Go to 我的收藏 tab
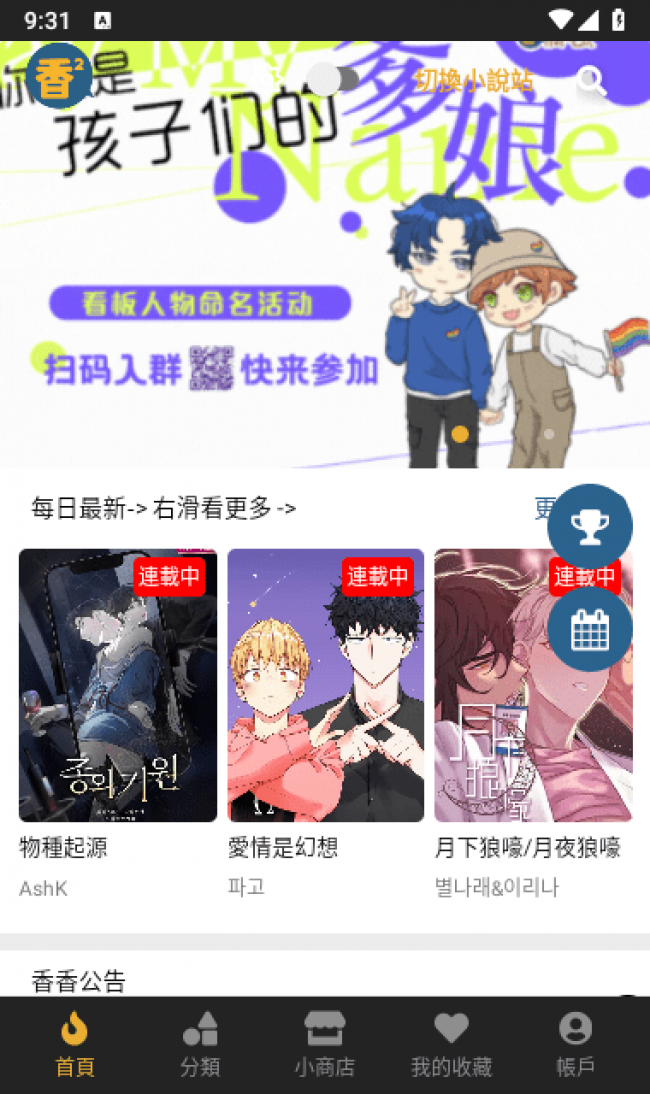Viewport: 650px width, 1094px height. [451, 1044]
